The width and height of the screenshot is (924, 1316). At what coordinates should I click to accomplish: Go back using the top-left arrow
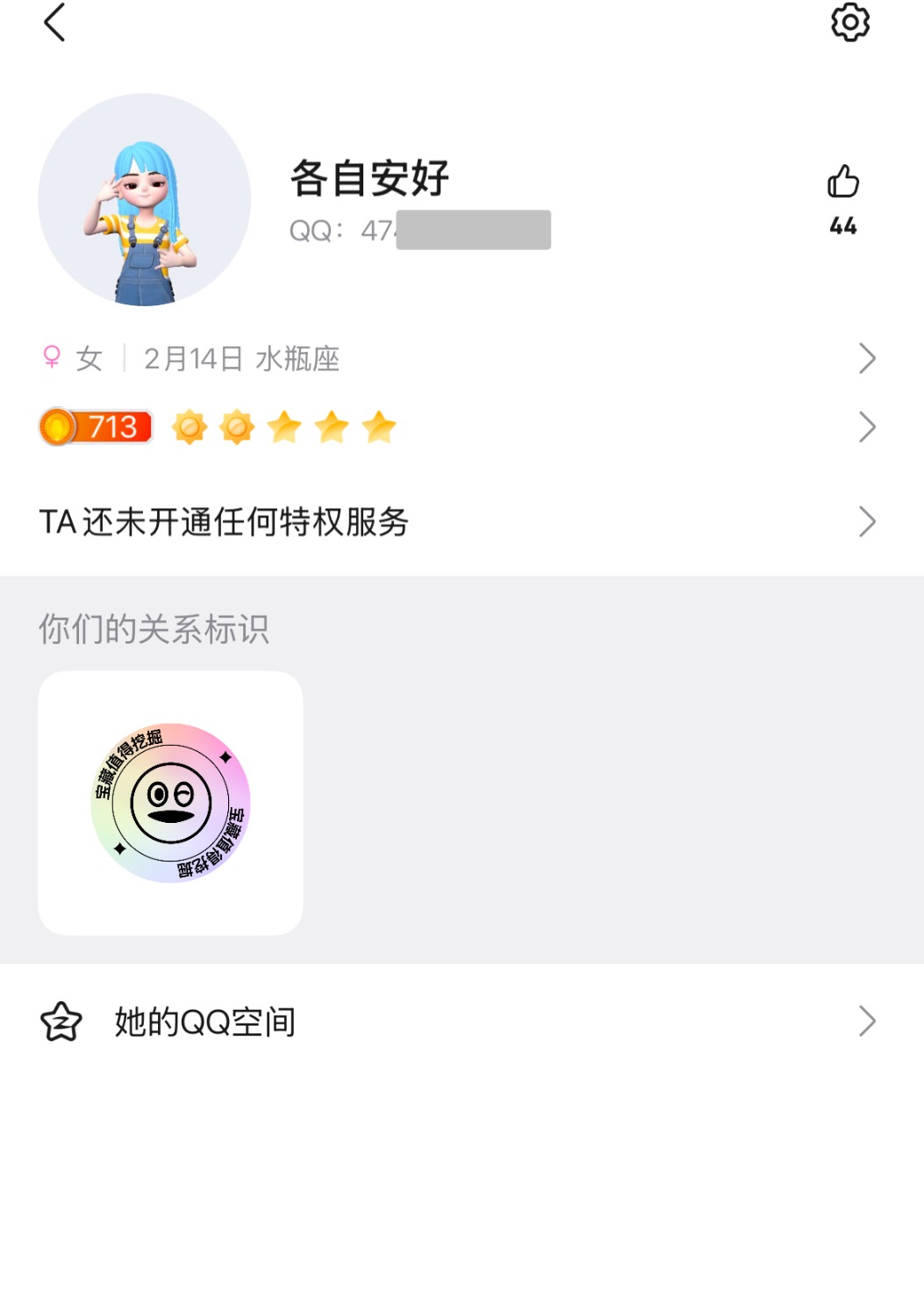[54, 23]
